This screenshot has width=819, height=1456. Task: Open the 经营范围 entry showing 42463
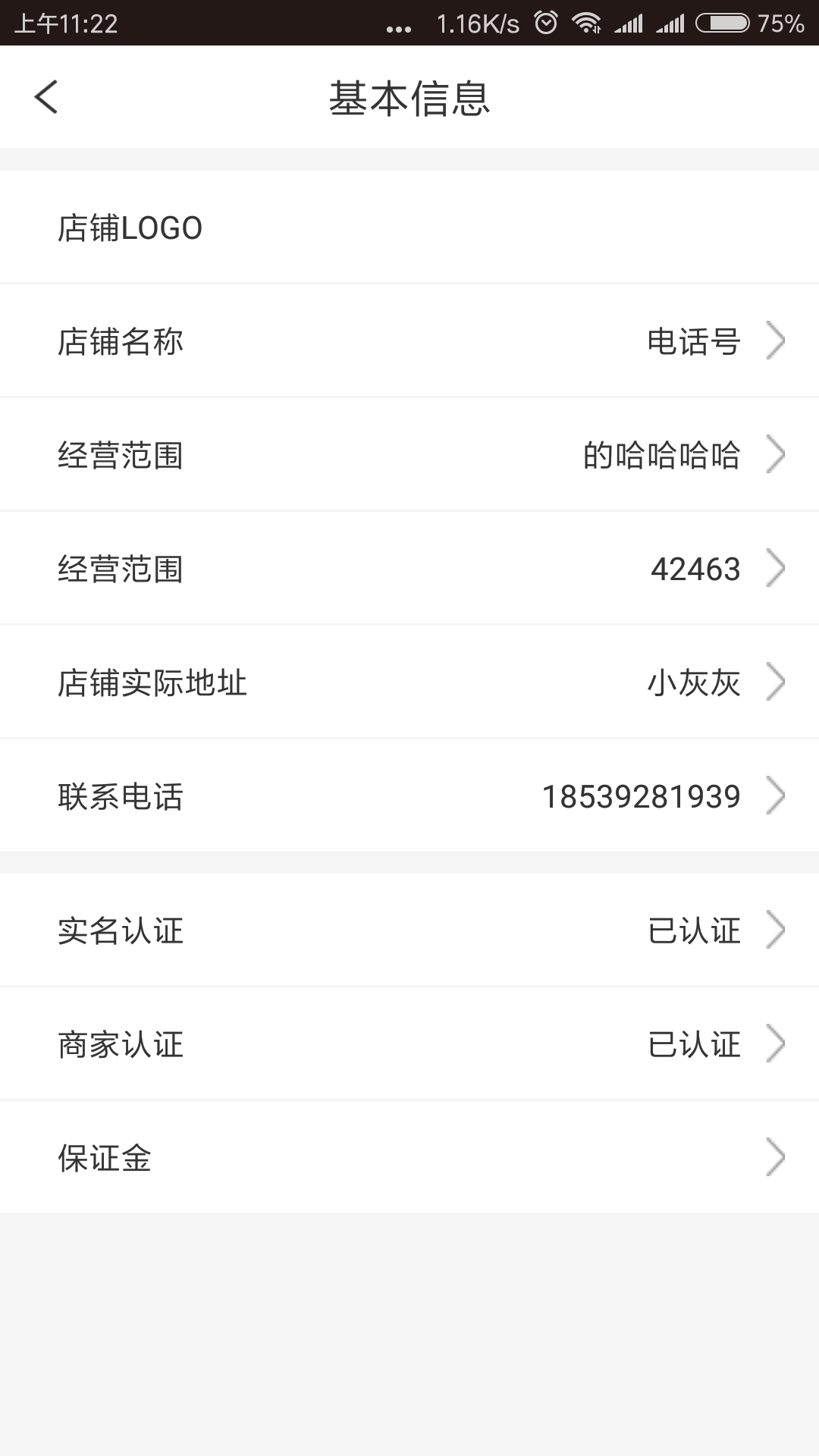[696, 570]
